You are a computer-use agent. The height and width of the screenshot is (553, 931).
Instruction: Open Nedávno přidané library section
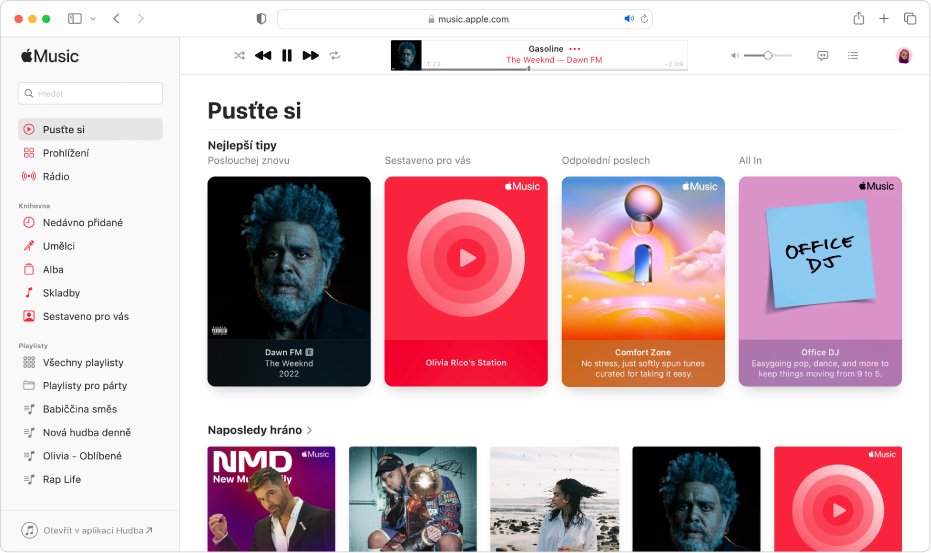(82, 223)
